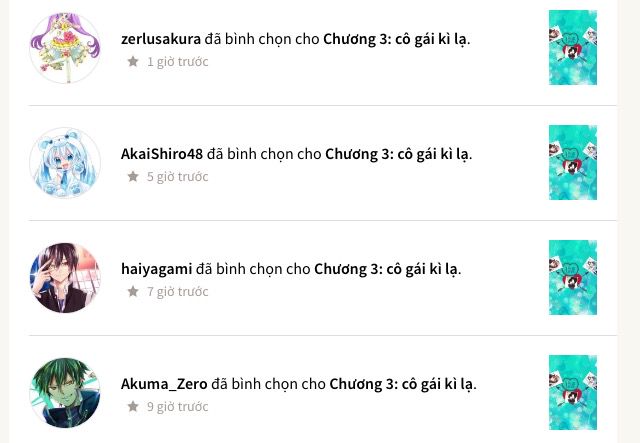
Task: Open story cover beside AkaiShiro48's vote
Action: click(x=573, y=162)
